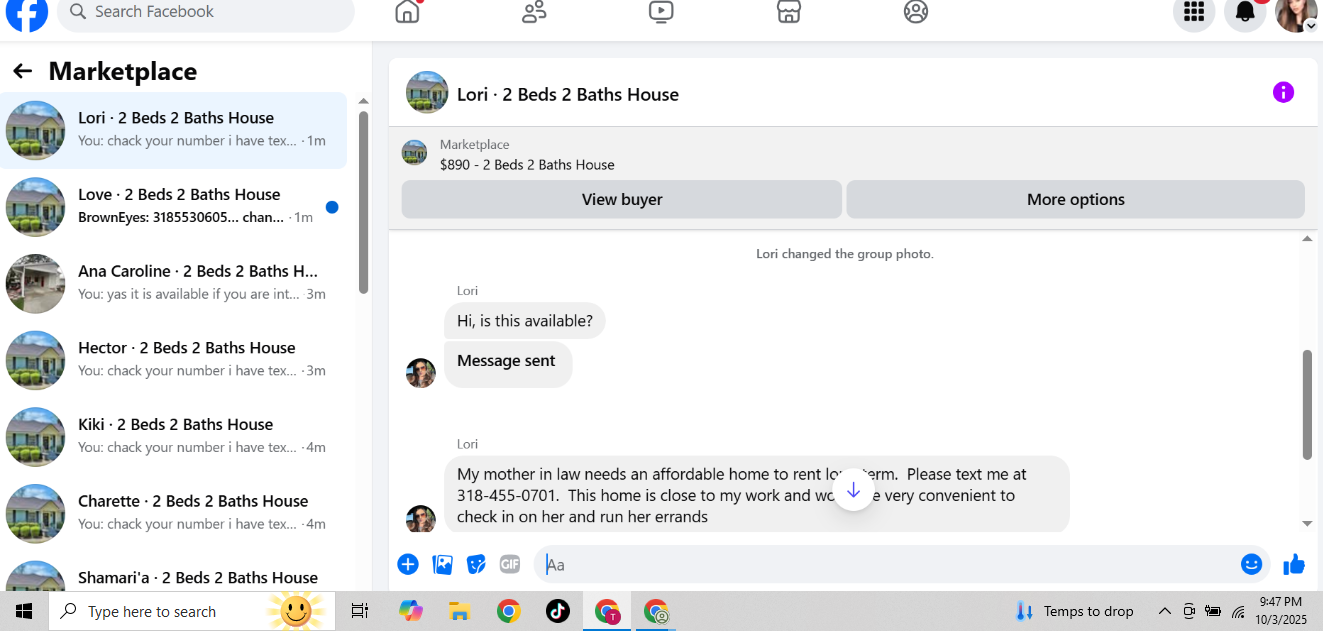Open the chat with Charette
Viewport: 1323px width, 631px height.
pos(174,514)
